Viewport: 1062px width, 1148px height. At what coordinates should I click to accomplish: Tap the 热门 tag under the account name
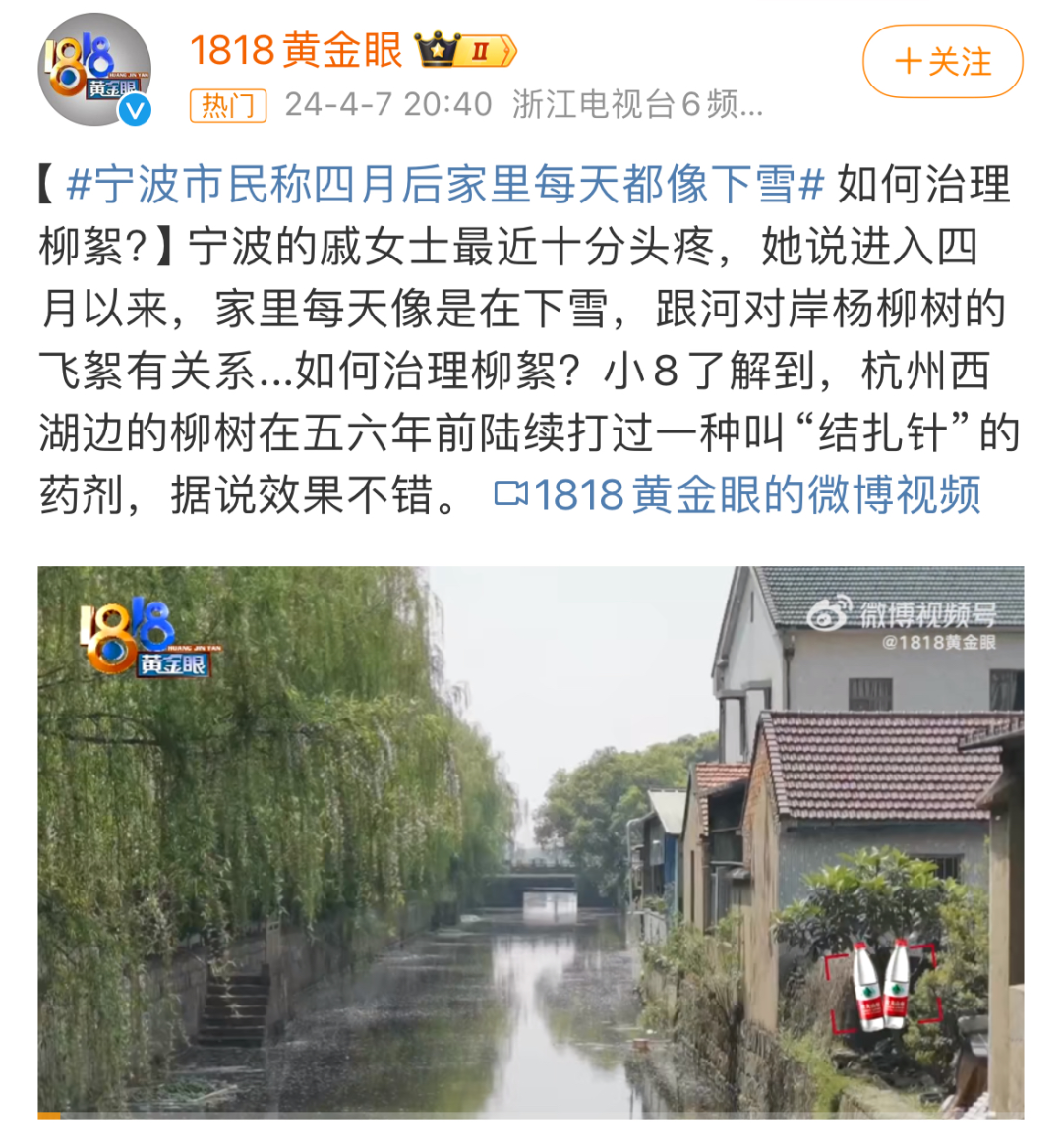228,105
